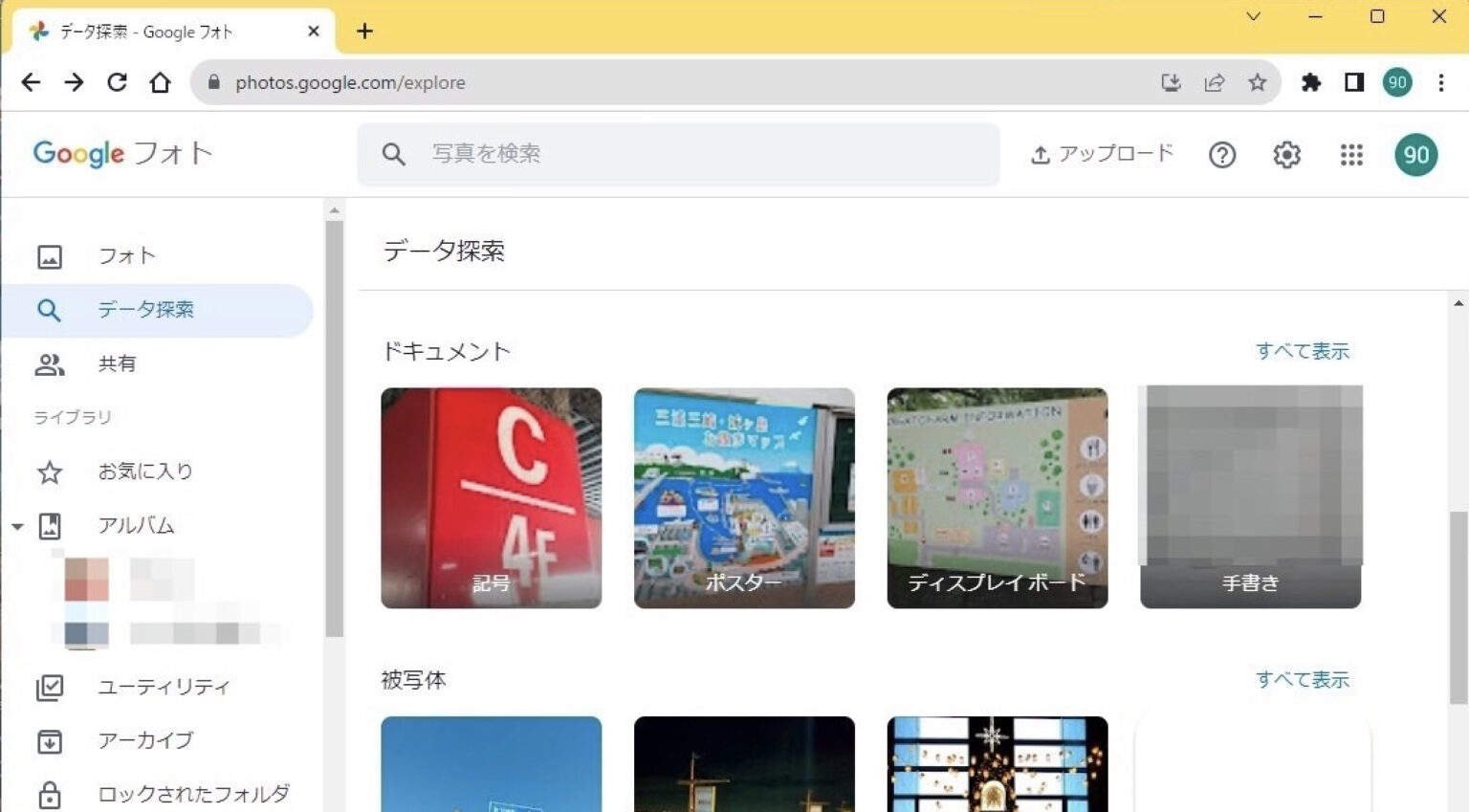Screen dimensions: 1469x812
Task: Open ロックされたフォルダ
Action: [193, 794]
